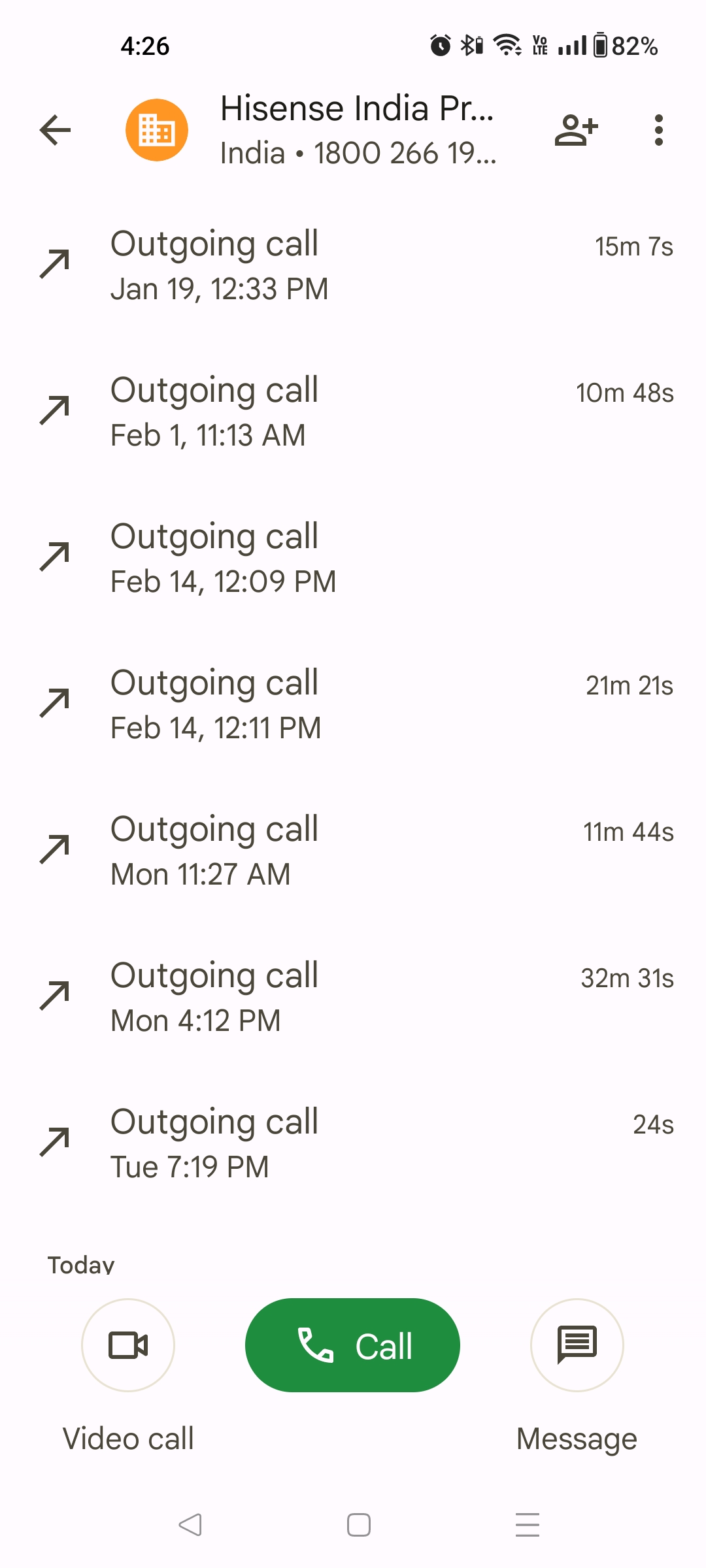This screenshot has height=1568, width=706.
Task: Go back using the top arrow
Action: click(x=56, y=130)
